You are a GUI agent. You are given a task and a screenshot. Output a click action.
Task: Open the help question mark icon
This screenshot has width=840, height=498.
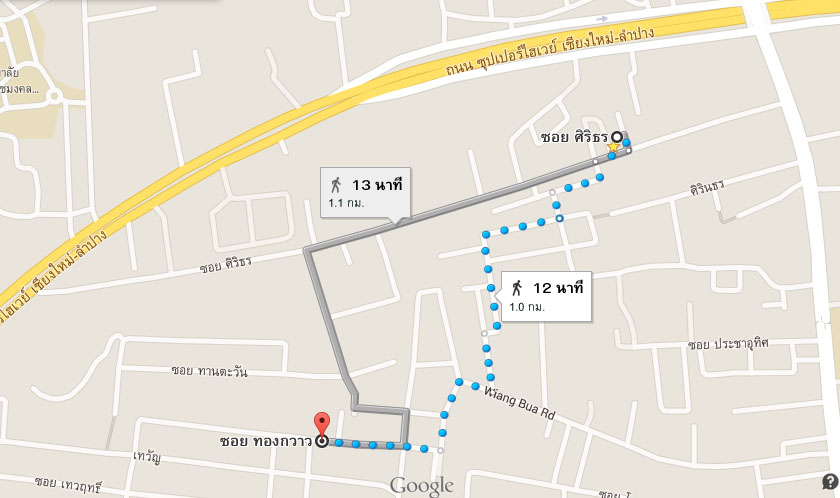click(x=829, y=482)
